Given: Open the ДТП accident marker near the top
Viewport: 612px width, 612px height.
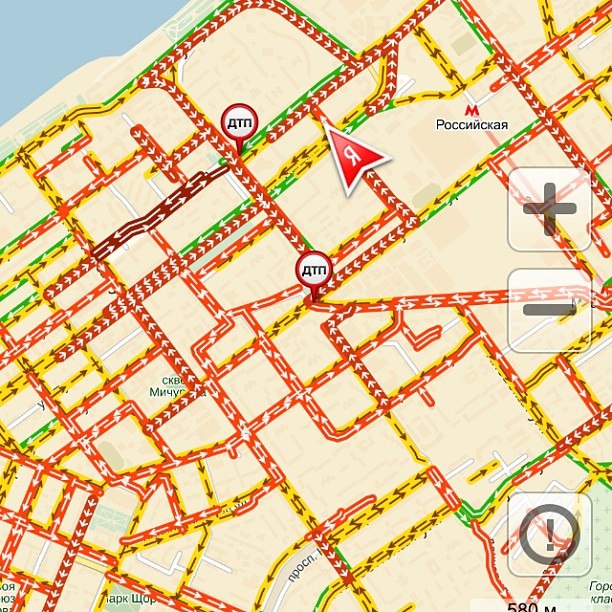Looking at the screenshot, I should pyautogui.click(x=239, y=123).
